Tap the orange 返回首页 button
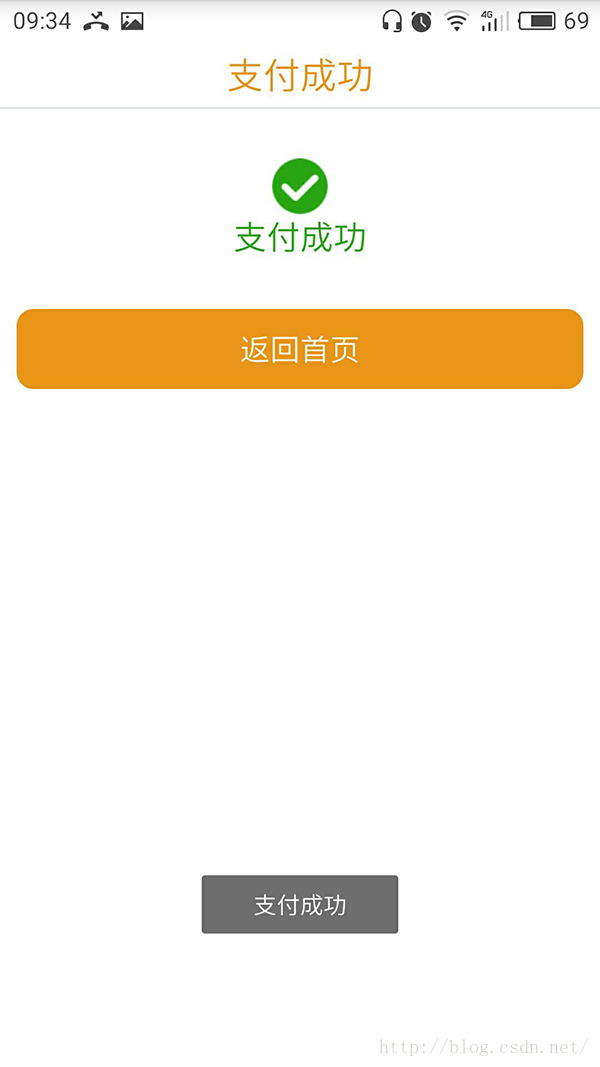600x1067 pixels. [300, 349]
